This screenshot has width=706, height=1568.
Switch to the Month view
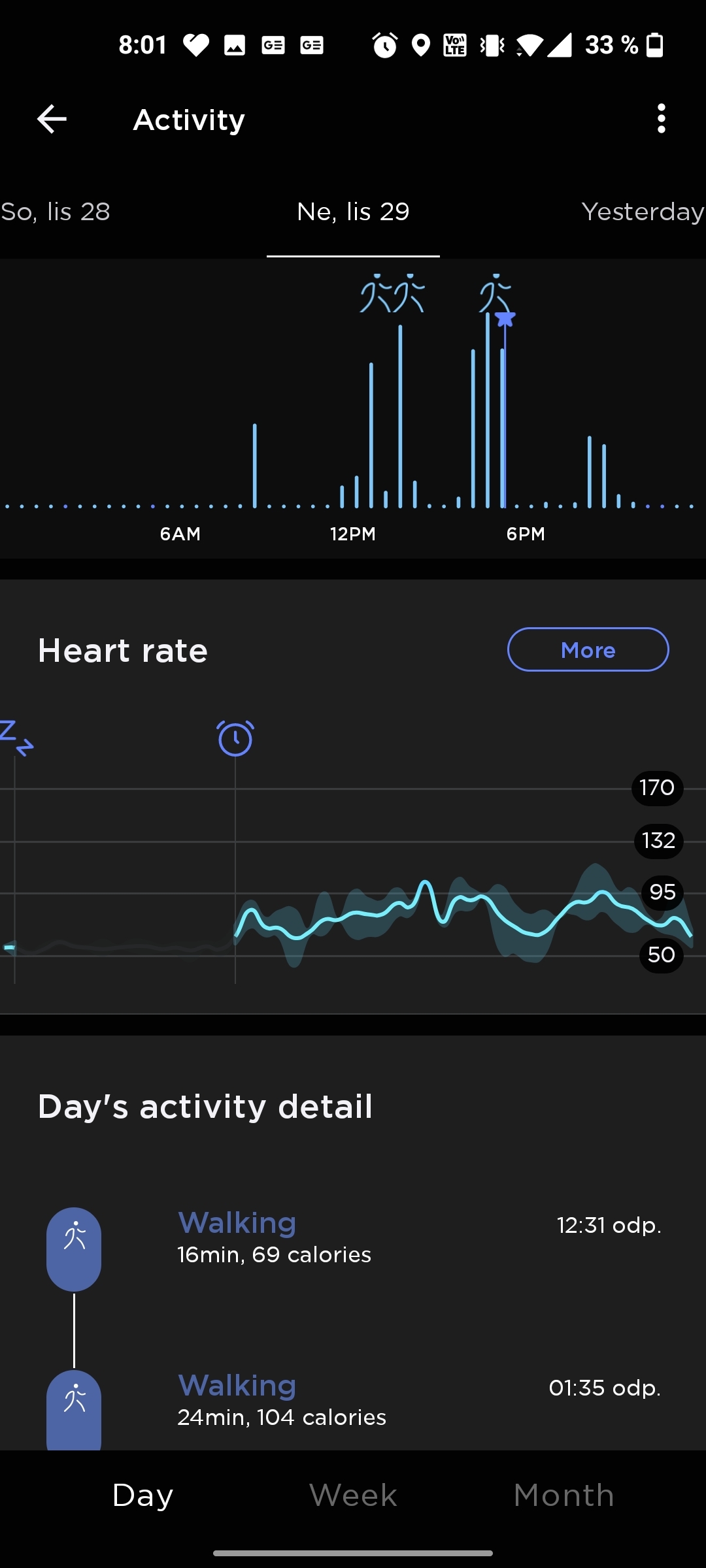[x=562, y=1494]
